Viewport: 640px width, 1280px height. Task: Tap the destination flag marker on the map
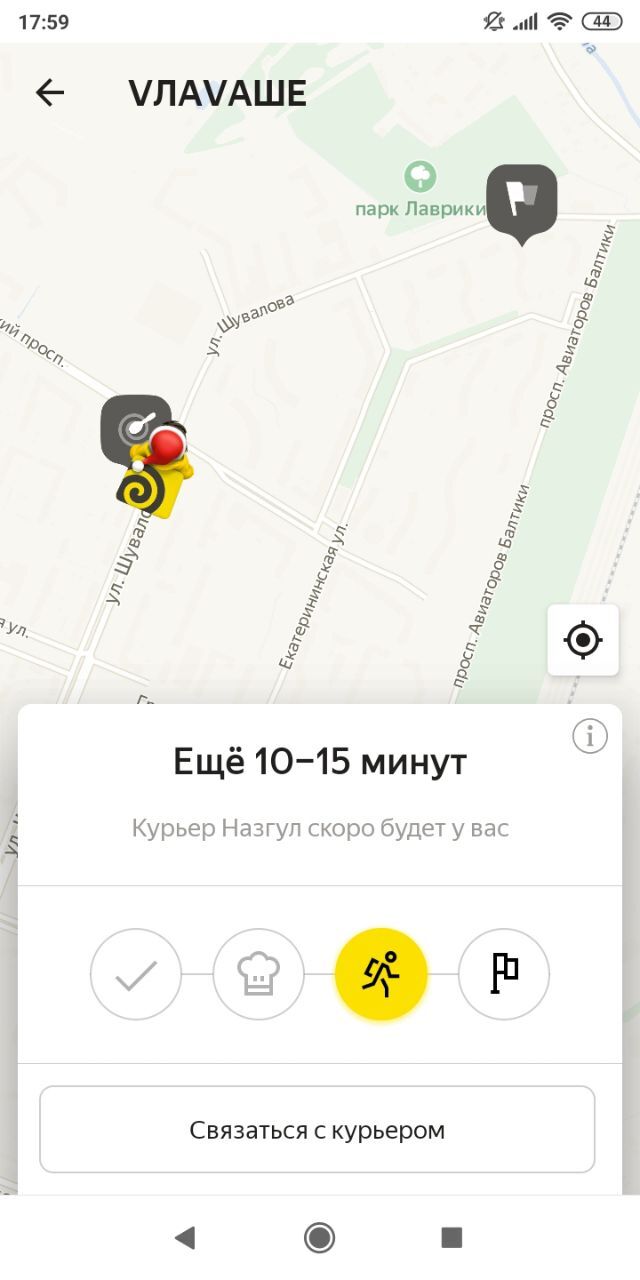point(521,200)
